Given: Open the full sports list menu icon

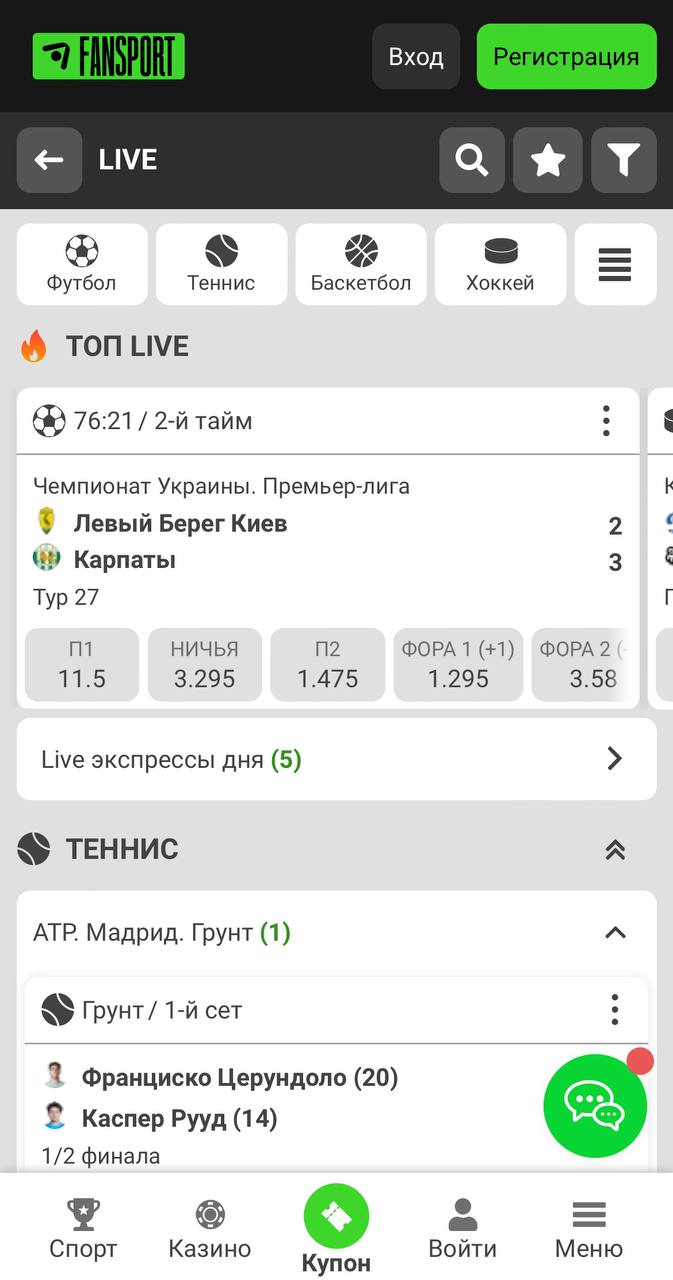Looking at the screenshot, I should (x=615, y=264).
